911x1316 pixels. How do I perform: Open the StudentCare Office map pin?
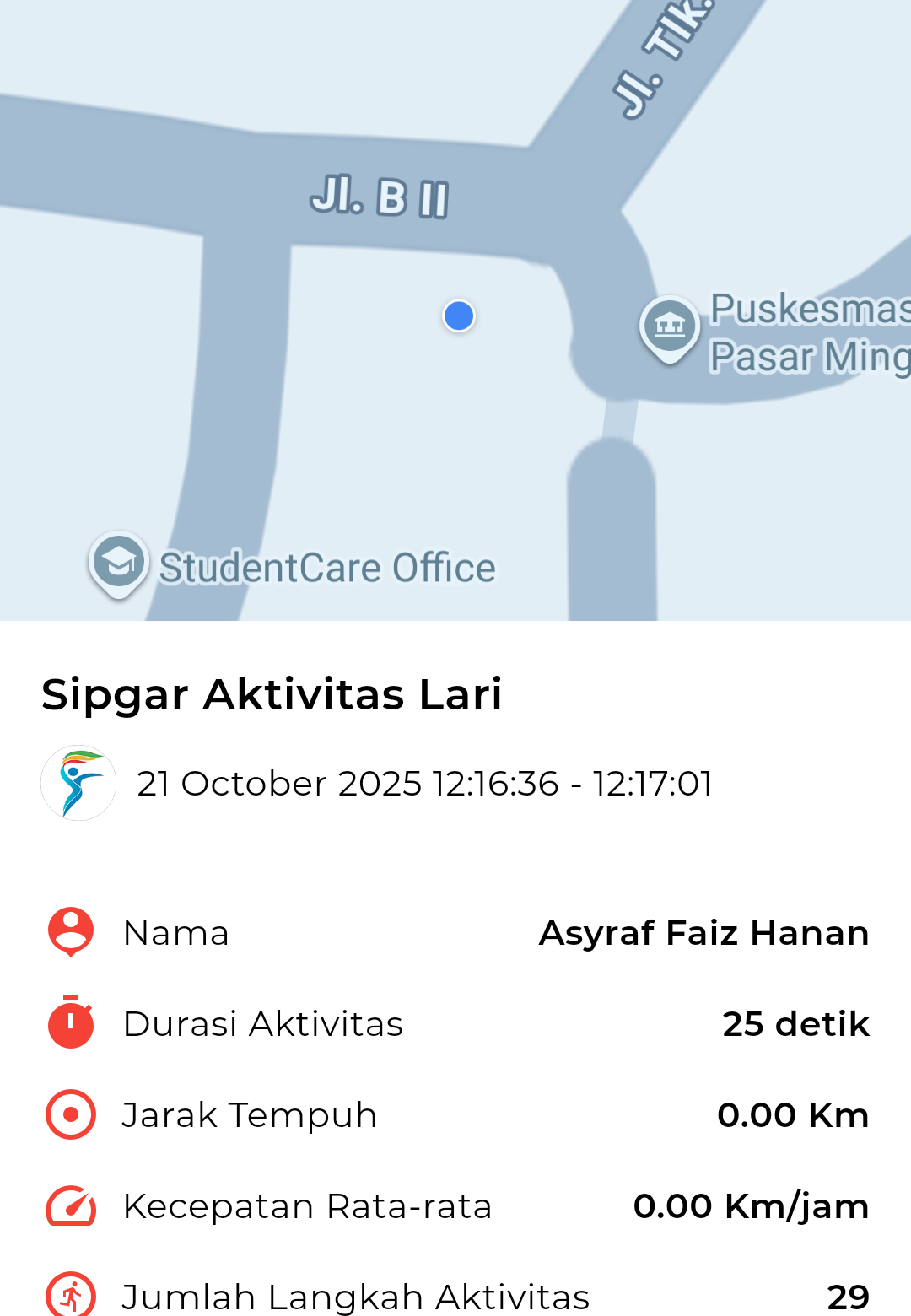pos(119,562)
